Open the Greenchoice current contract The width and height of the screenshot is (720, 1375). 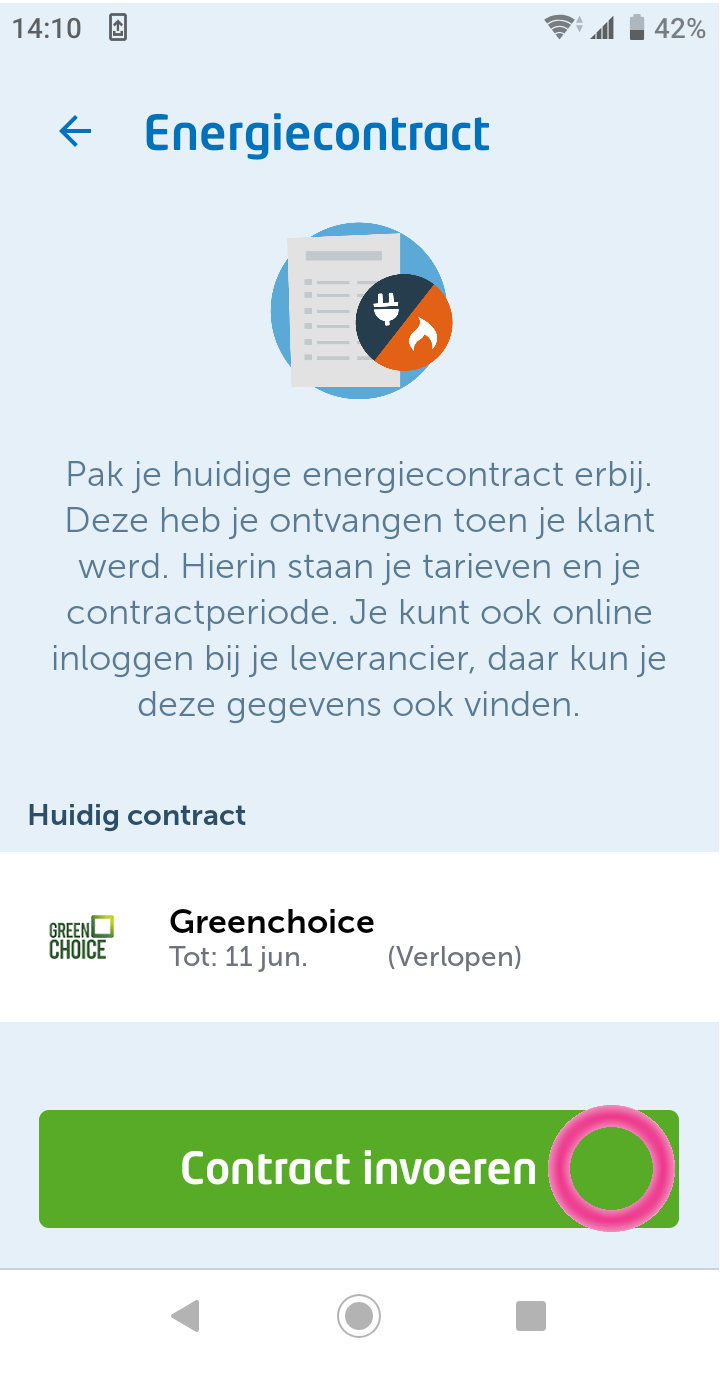[359, 937]
